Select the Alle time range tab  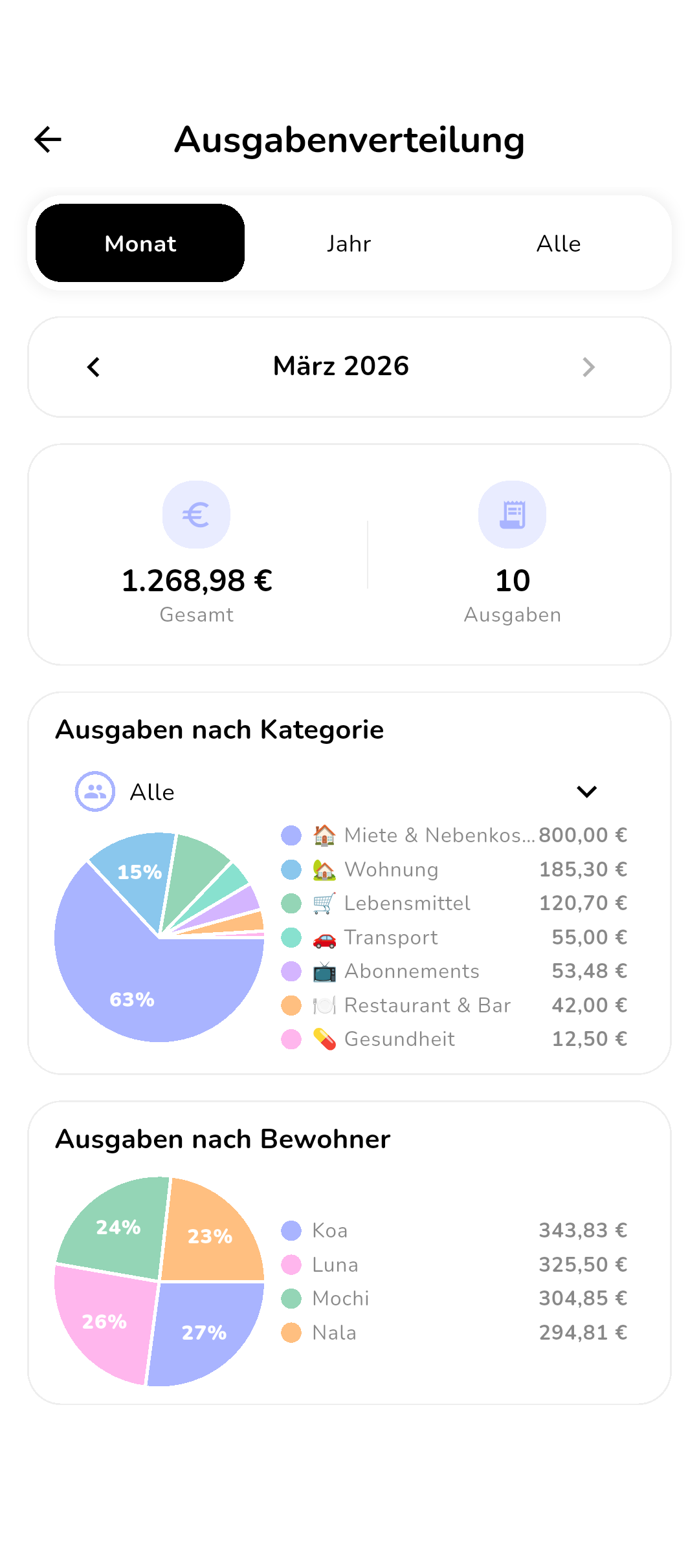click(x=558, y=243)
